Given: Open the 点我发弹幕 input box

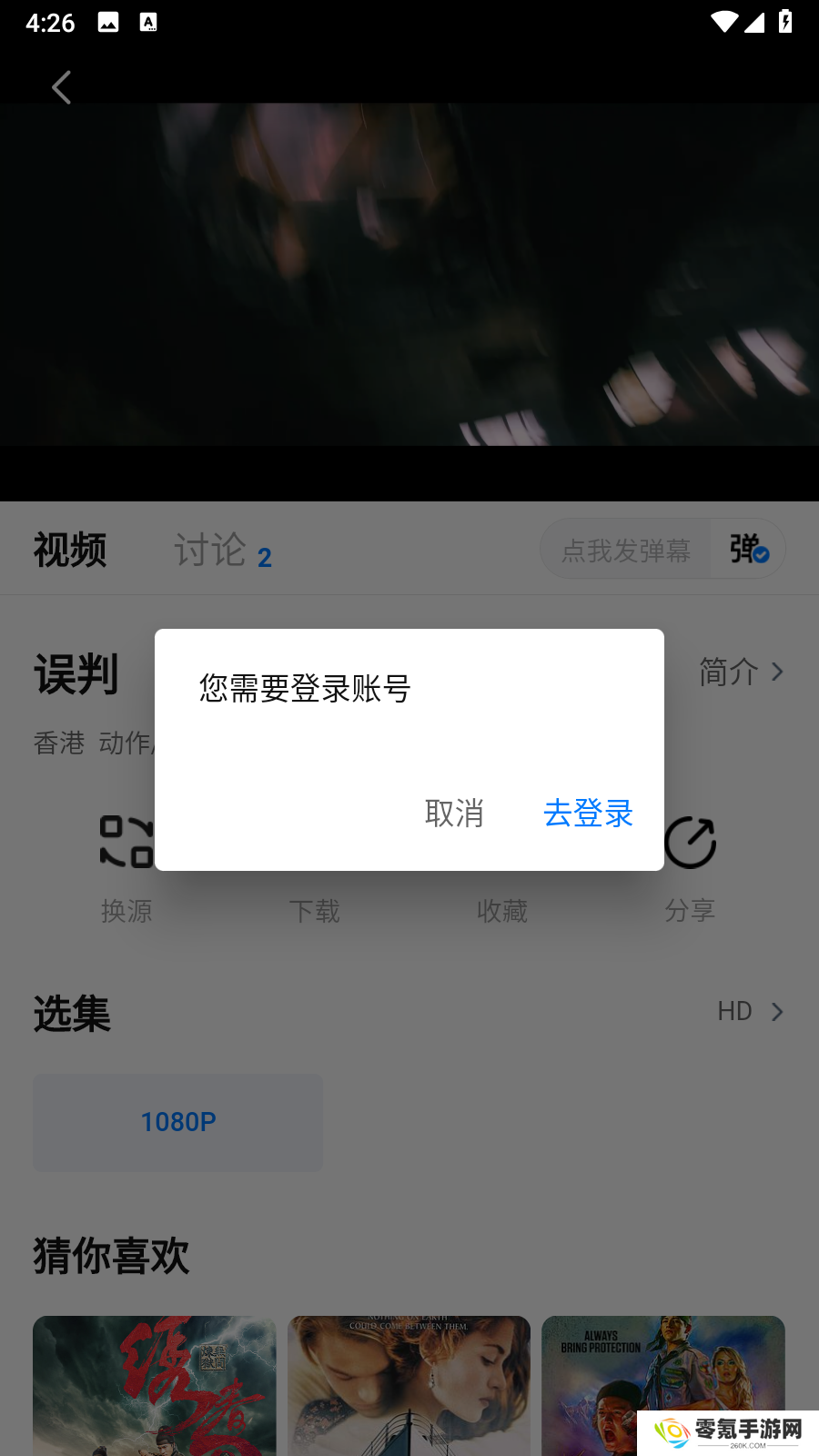Looking at the screenshot, I should click(x=626, y=550).
